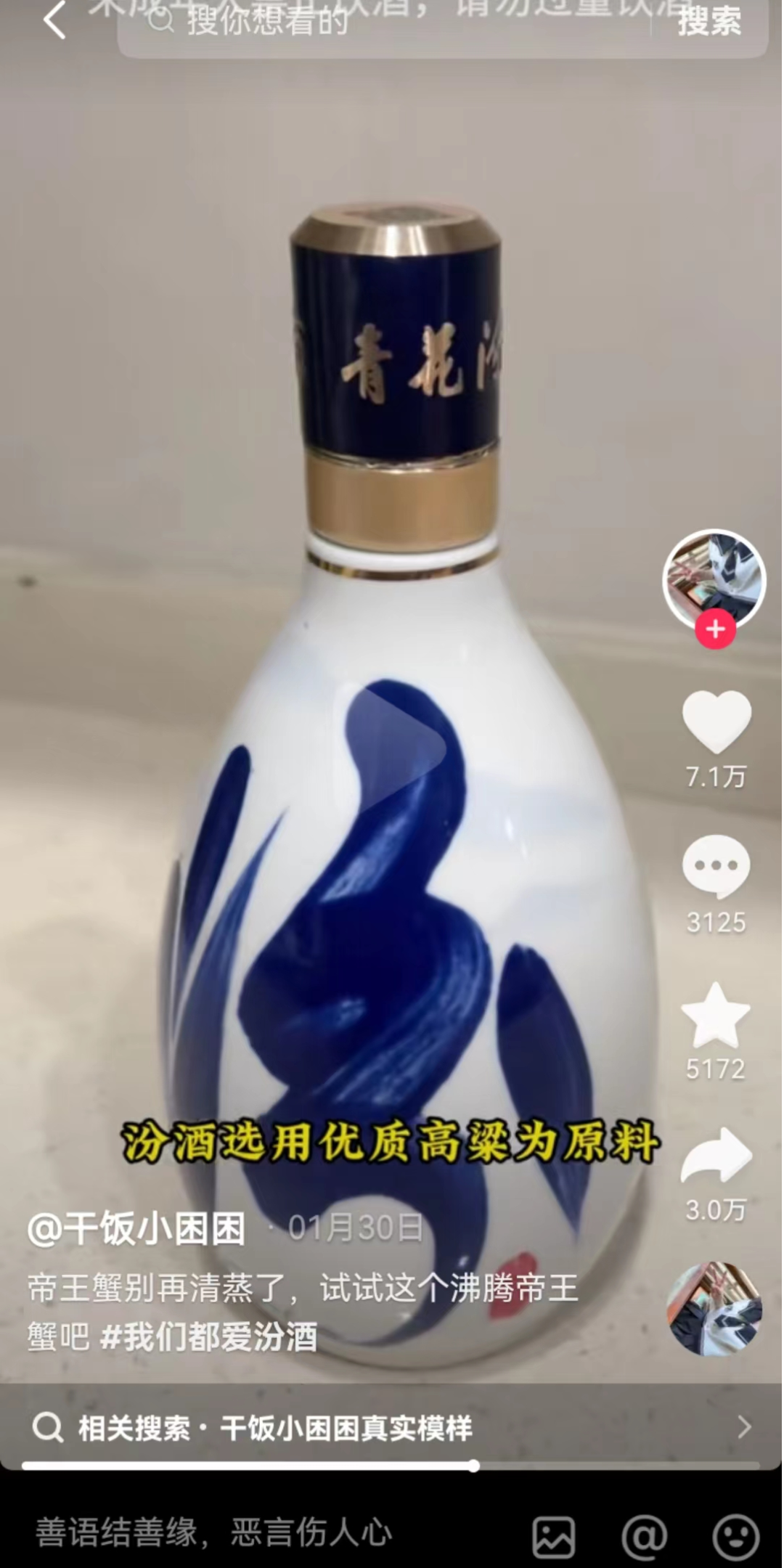Like this video with the heart icon
Screen dimensions: 784x1568
(x=716, y=722)
